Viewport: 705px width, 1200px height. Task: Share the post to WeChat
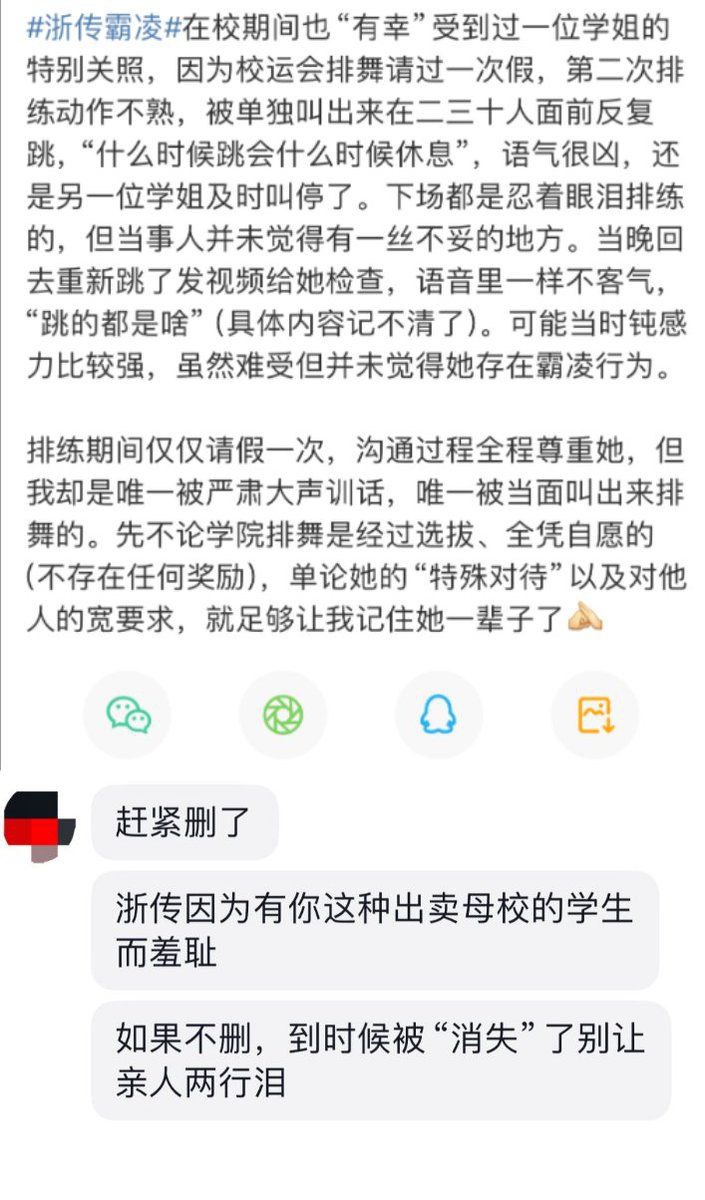pyautogui.click(x=127, y=715)
